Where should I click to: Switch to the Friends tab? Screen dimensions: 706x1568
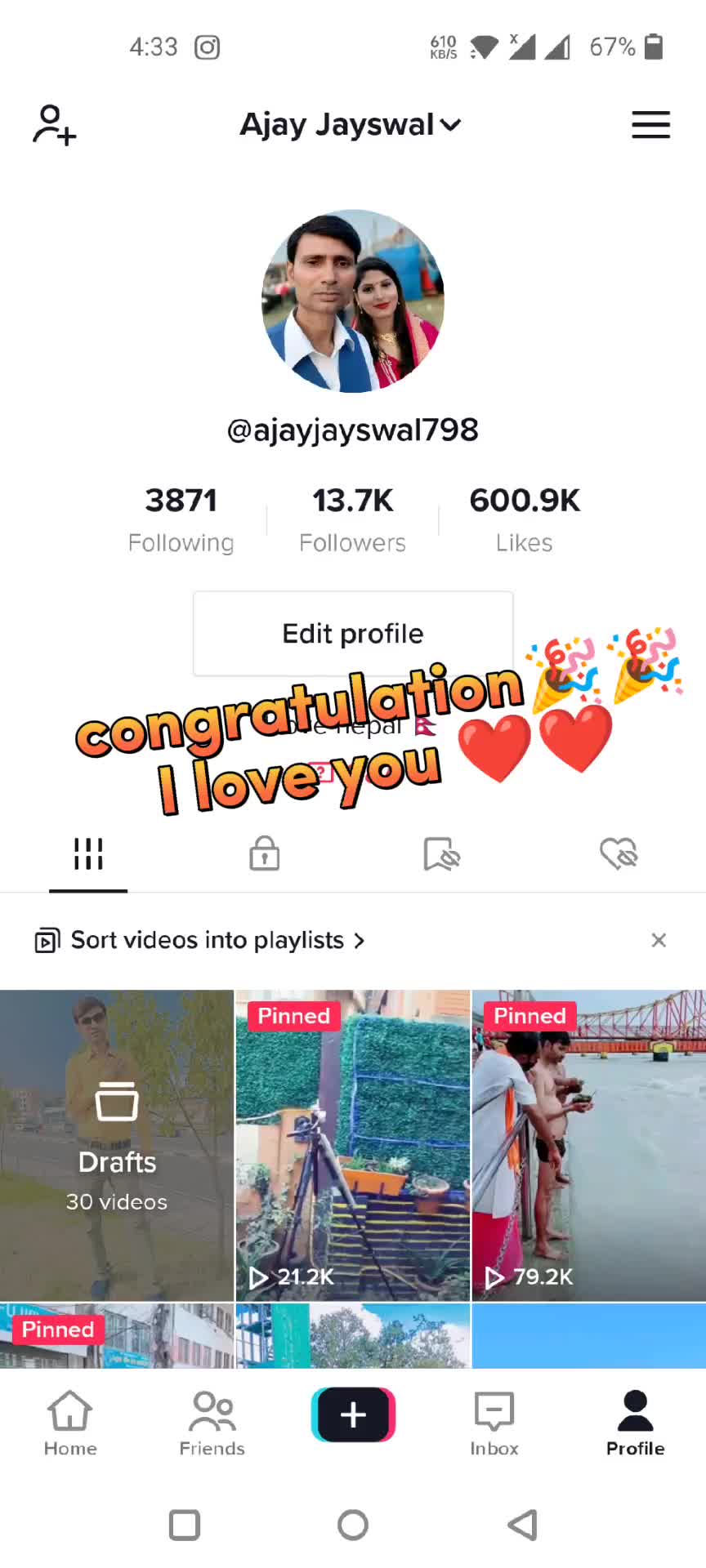tap(212, 1423)
